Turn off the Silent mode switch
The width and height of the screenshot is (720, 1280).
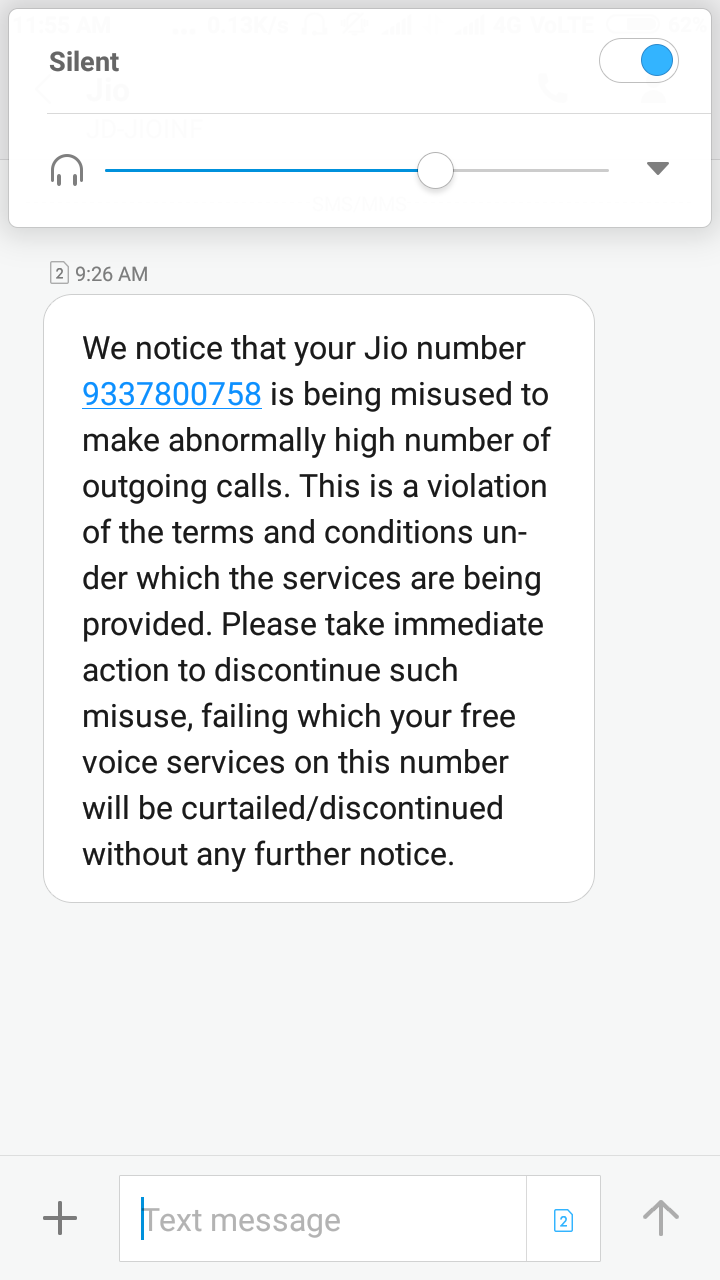pos(639,61)
